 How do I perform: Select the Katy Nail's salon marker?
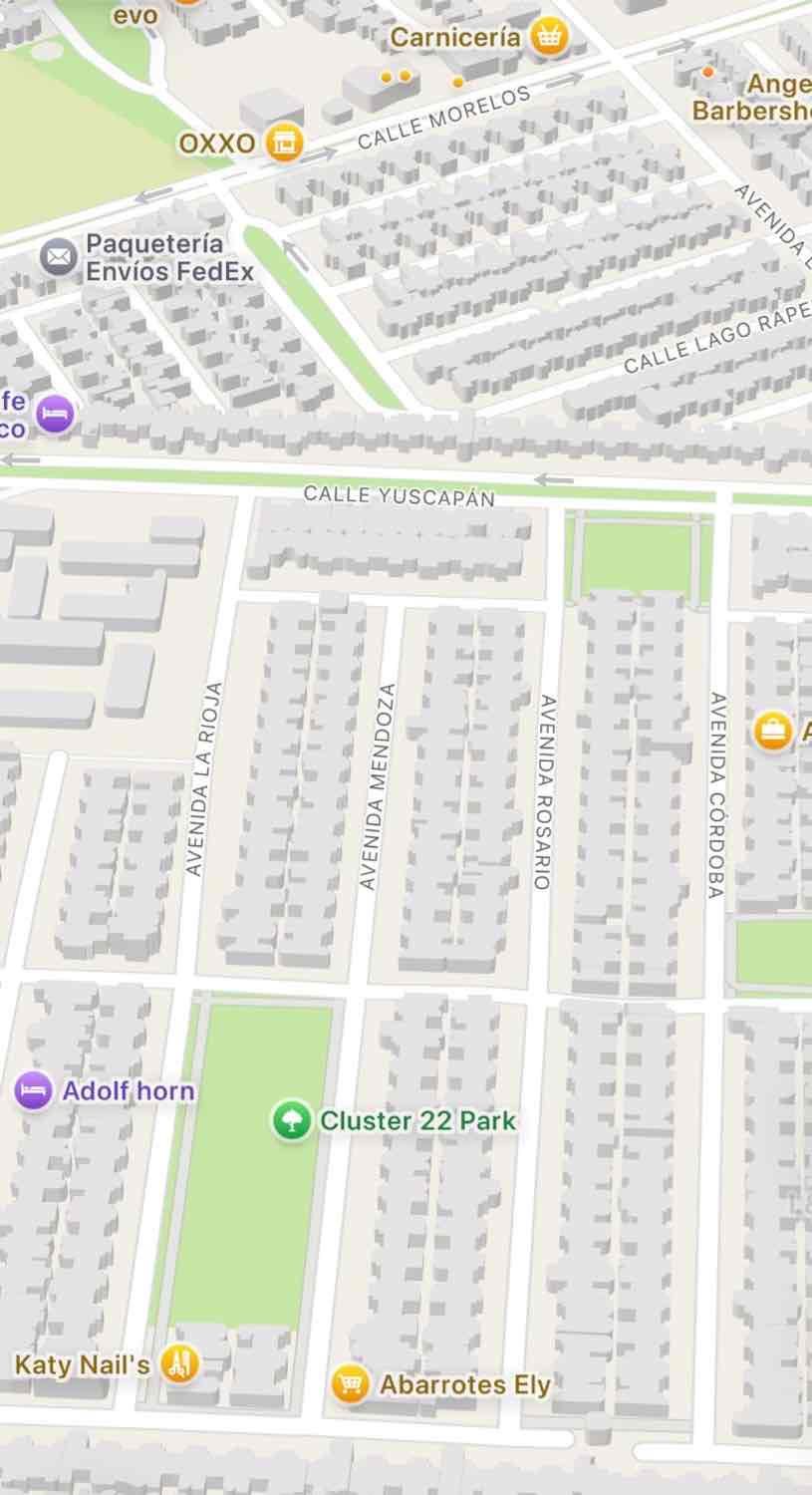pyautogui.click(x=179, y=1363)
